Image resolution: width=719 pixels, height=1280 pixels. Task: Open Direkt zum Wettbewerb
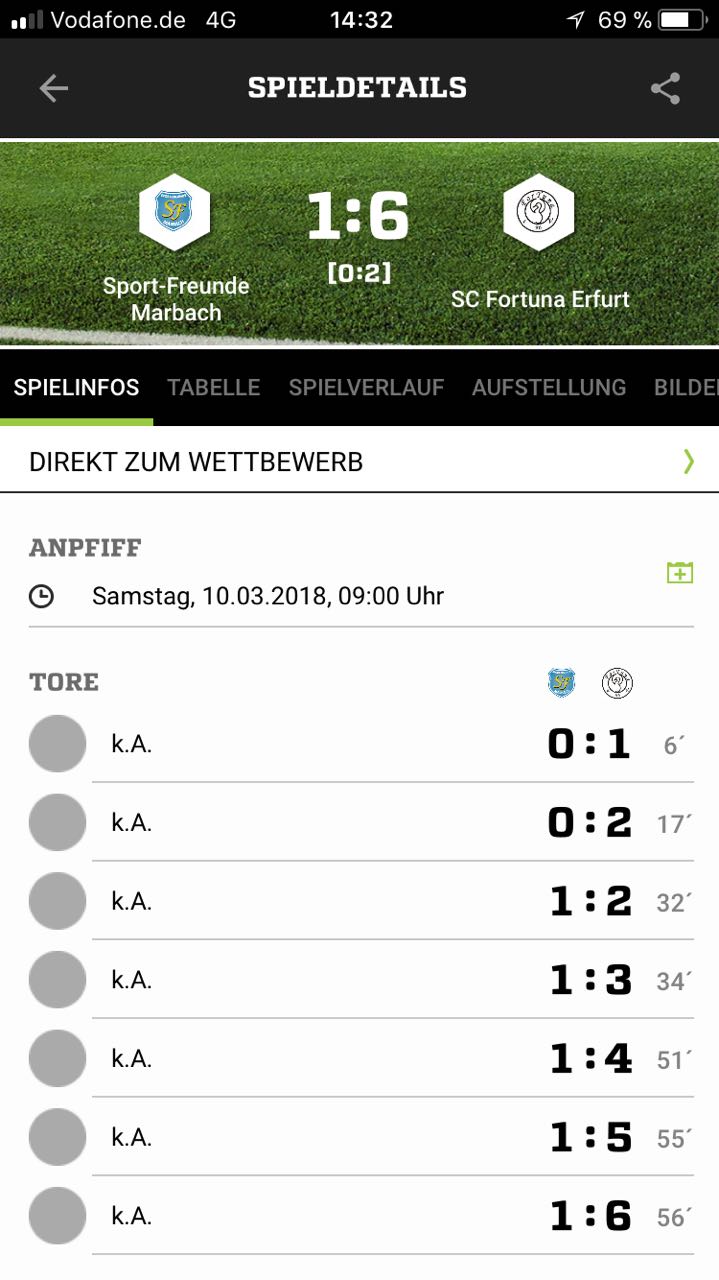(359, 461)
